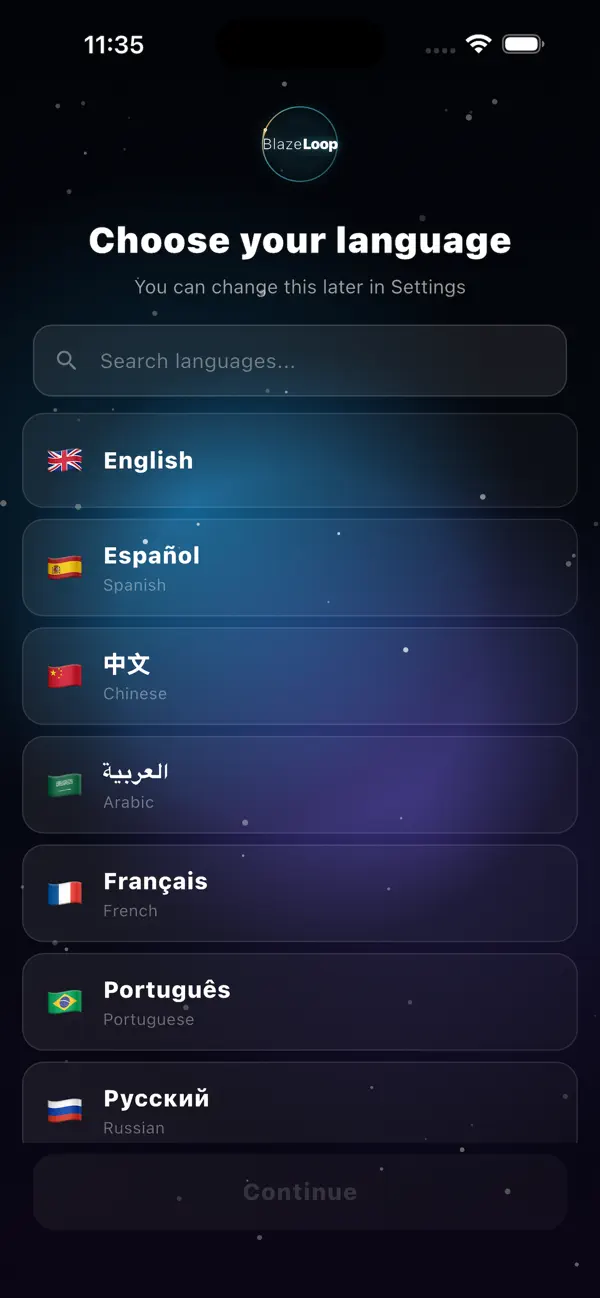The width and height of the screenshot is (600, 1298).
Task: Choose Français as your language
Action: 300,893
